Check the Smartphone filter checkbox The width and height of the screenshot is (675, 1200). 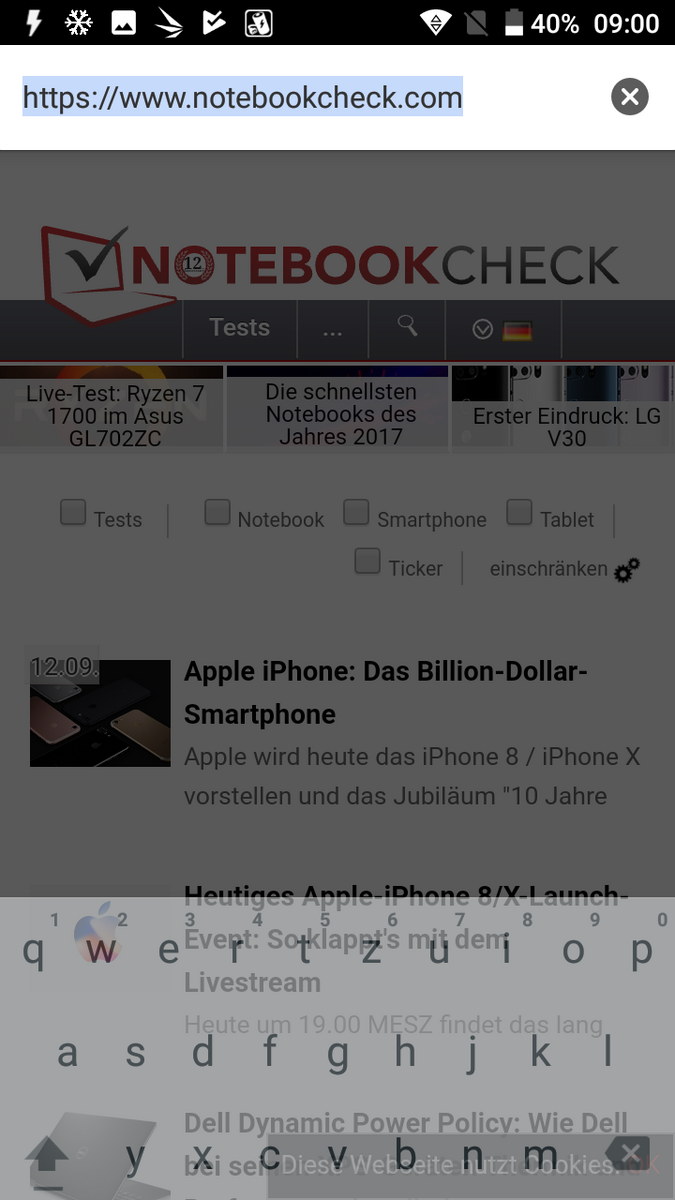tap(356, 514)
